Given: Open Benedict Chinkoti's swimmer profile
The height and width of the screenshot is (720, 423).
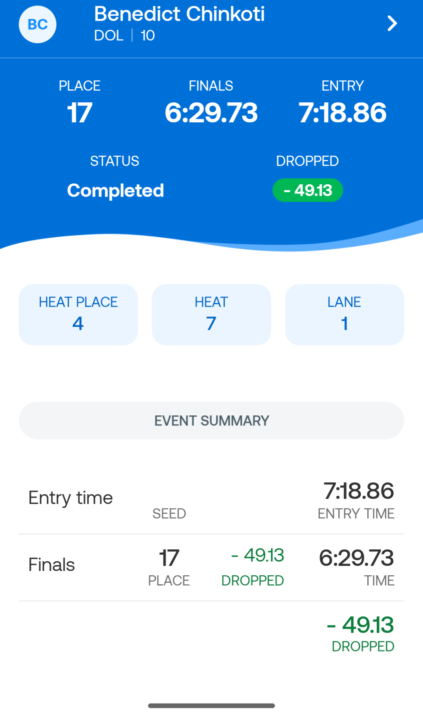Looking at the screenshot, I should [x=211, y=24].
